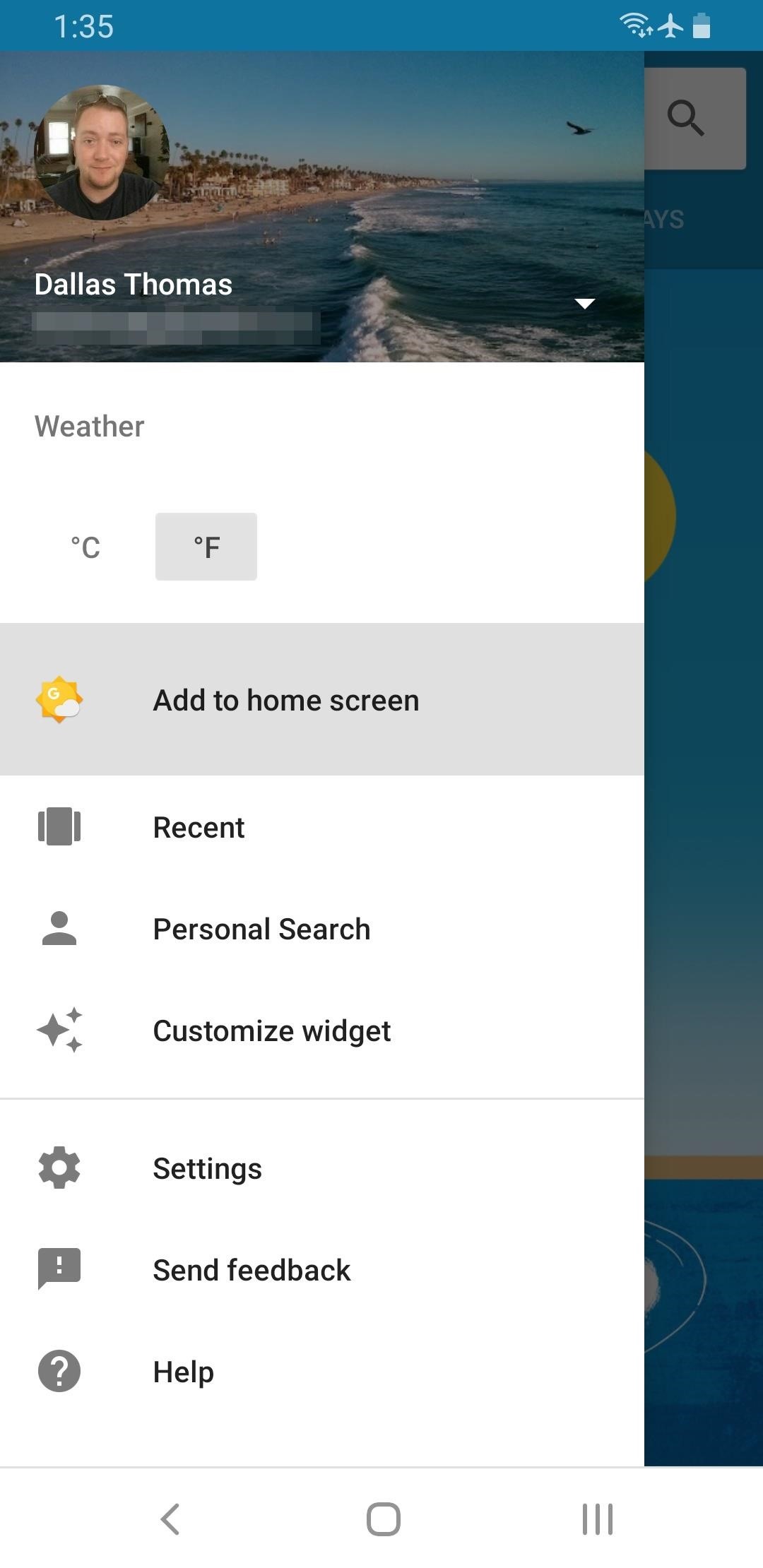This screenshot has width=763, height=1568.
Task: Expand the account switcher arrow
Action: point(585,302)
